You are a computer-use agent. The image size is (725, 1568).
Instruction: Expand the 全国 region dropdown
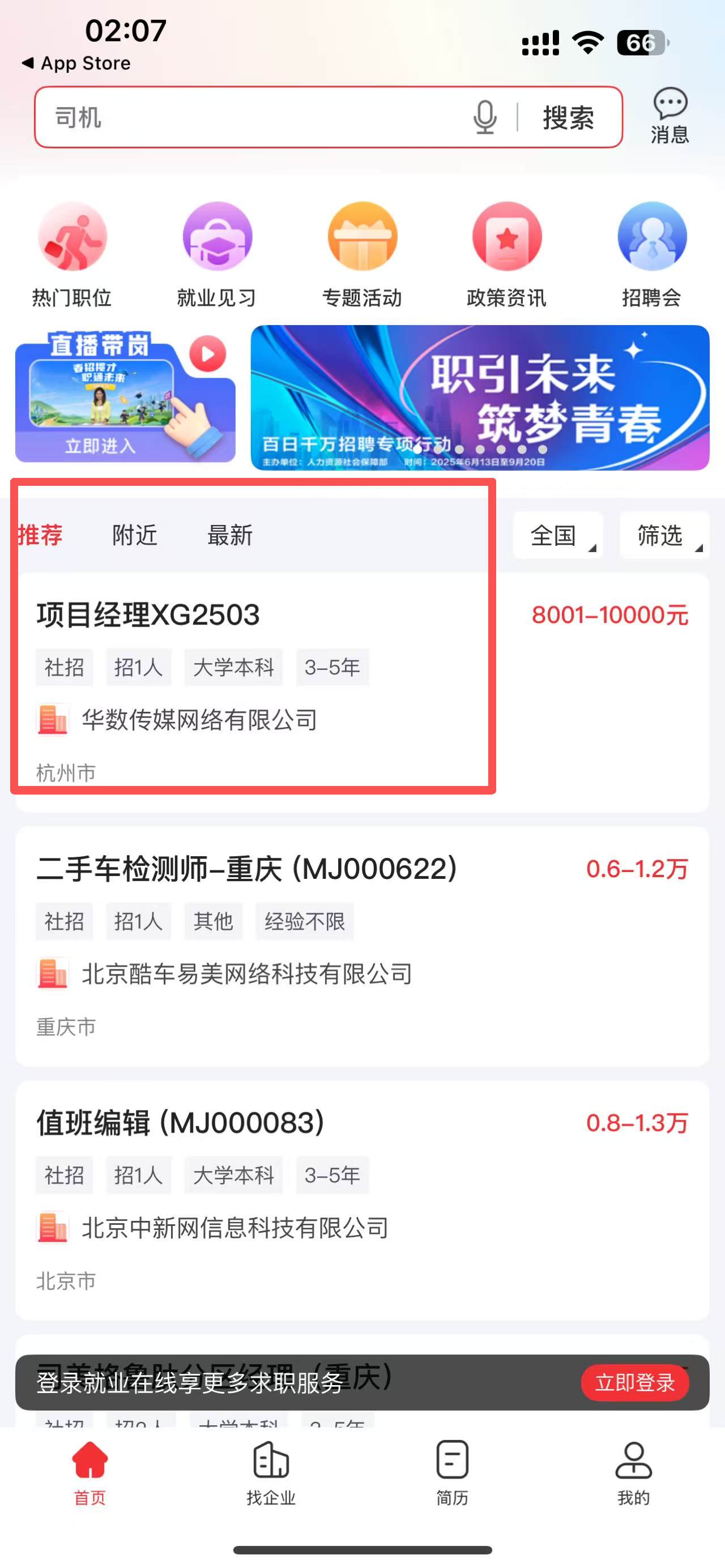point(557,536)
